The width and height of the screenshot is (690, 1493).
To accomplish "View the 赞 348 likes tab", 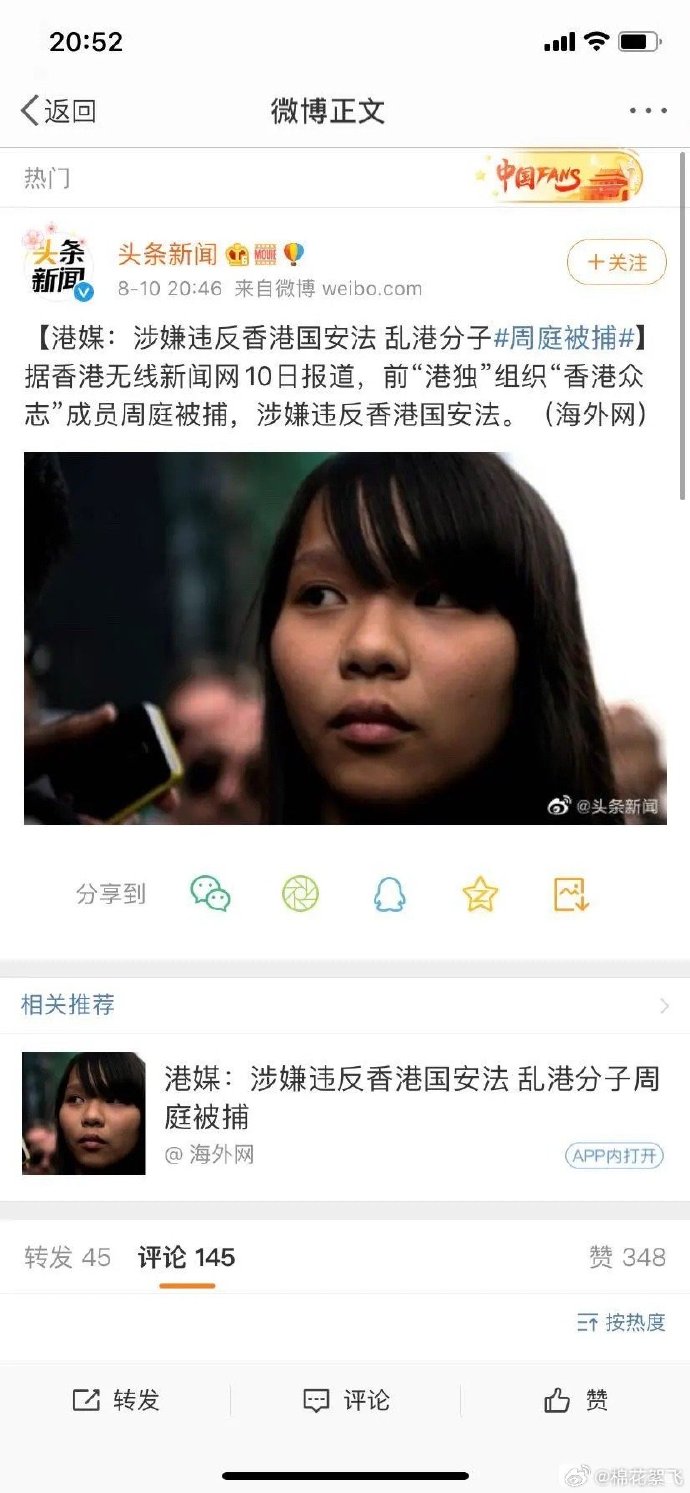I will pos(627,1257).
